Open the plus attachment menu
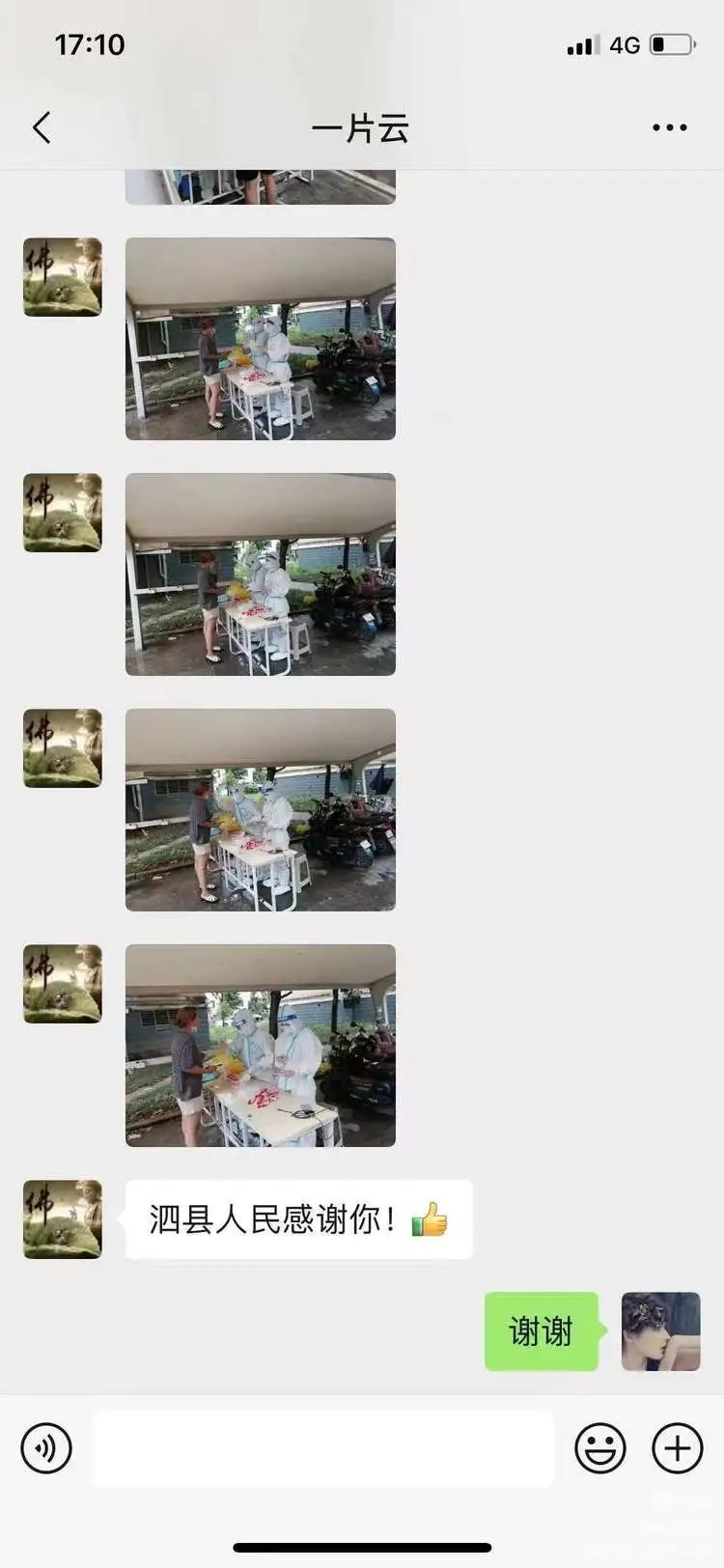 pos(678,1448)
